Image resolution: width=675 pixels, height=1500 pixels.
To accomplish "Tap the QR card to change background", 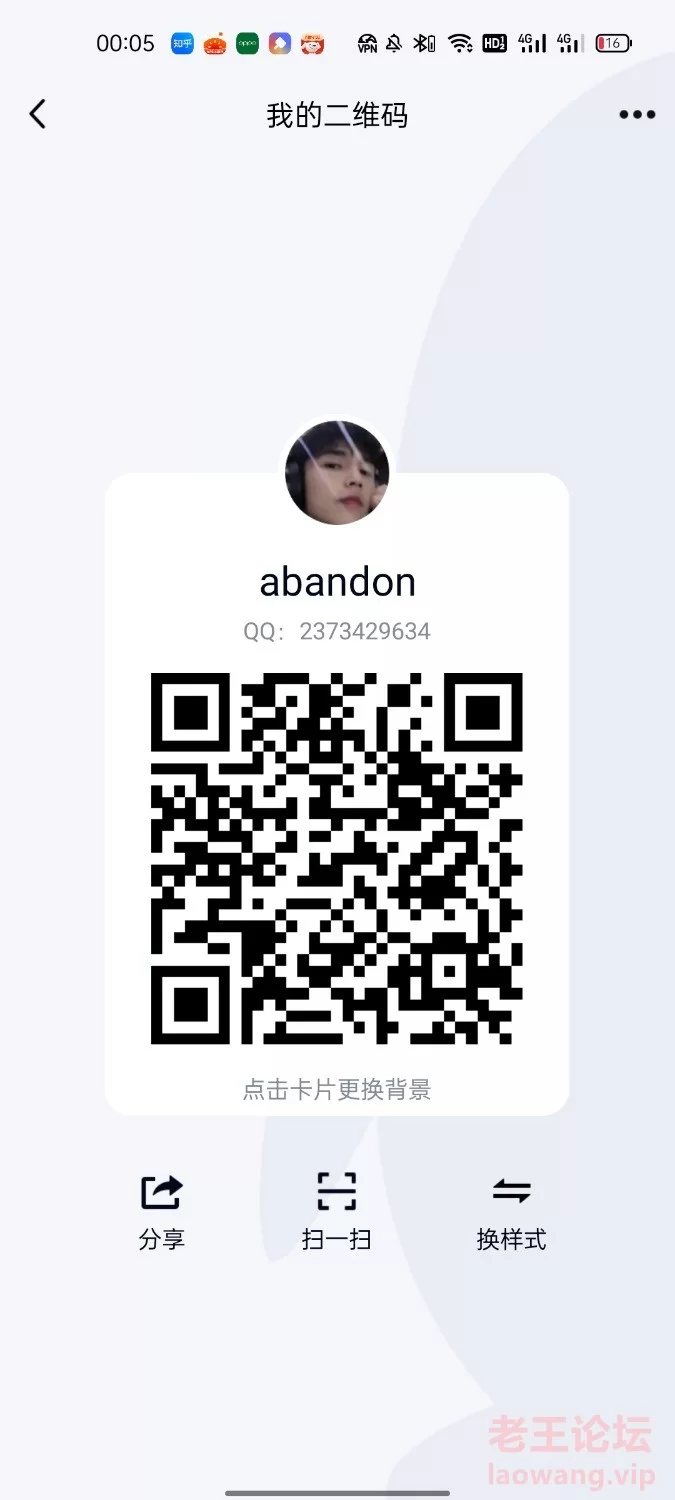I will point(337,794).
